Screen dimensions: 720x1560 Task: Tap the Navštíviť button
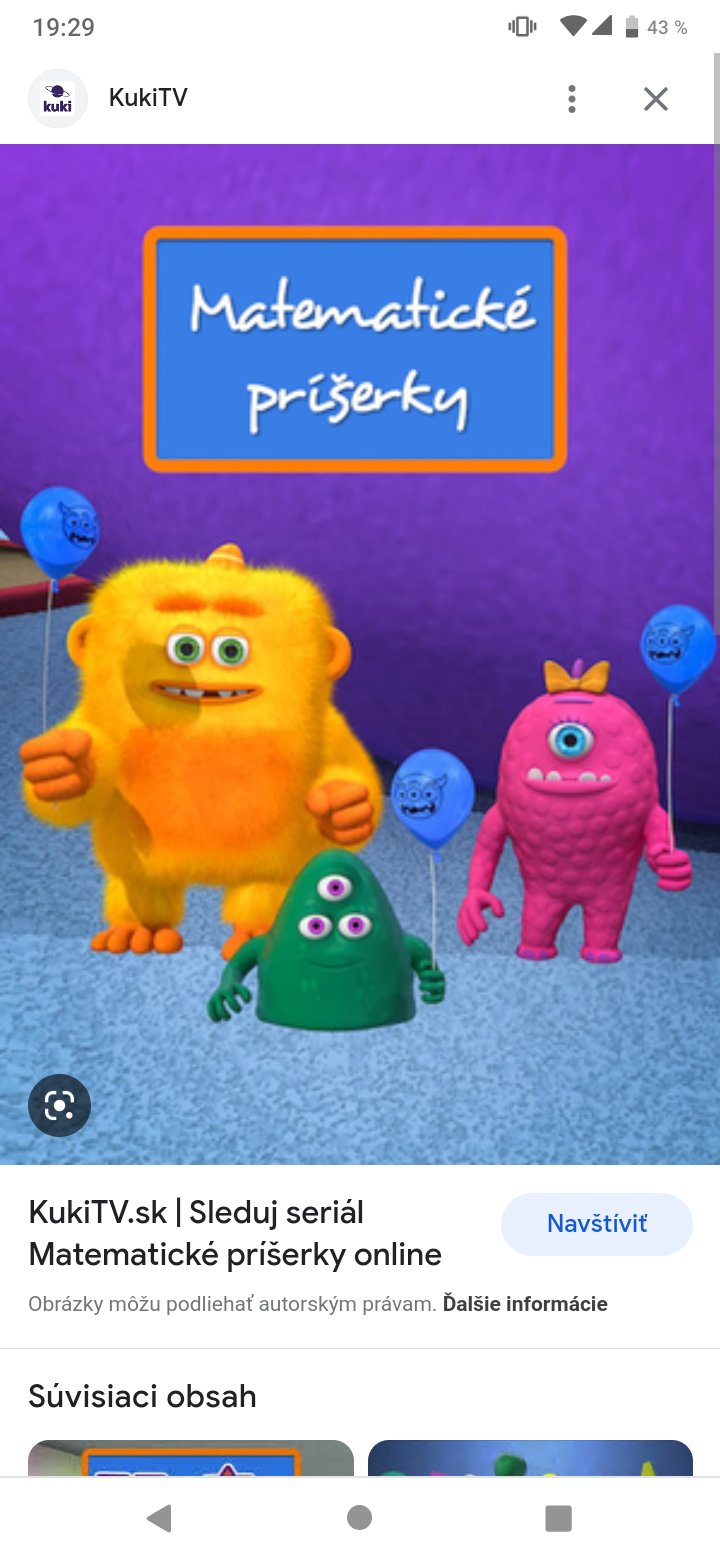[x=597, y=1224]
